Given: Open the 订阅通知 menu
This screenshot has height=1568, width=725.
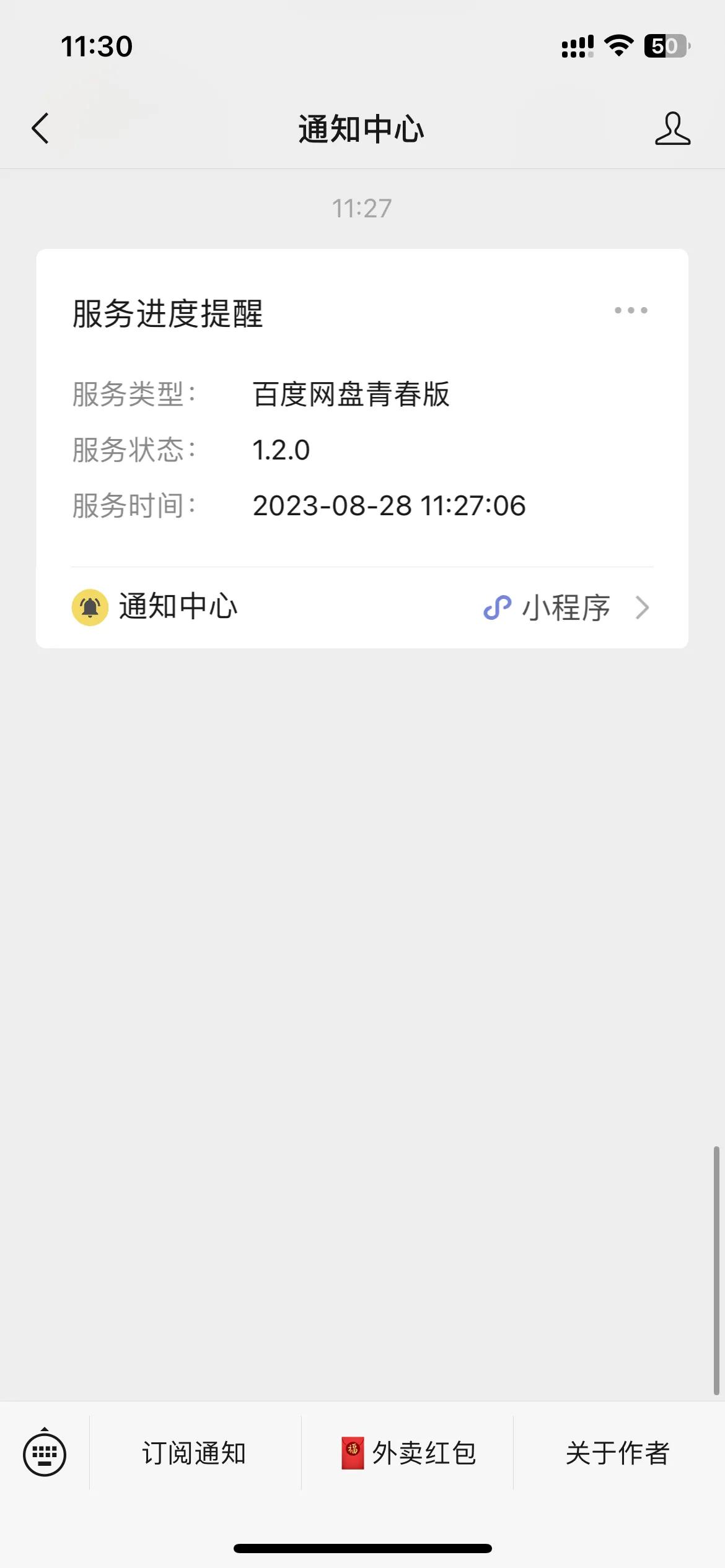Looking at the screenshot, I should click(195, 1453).
